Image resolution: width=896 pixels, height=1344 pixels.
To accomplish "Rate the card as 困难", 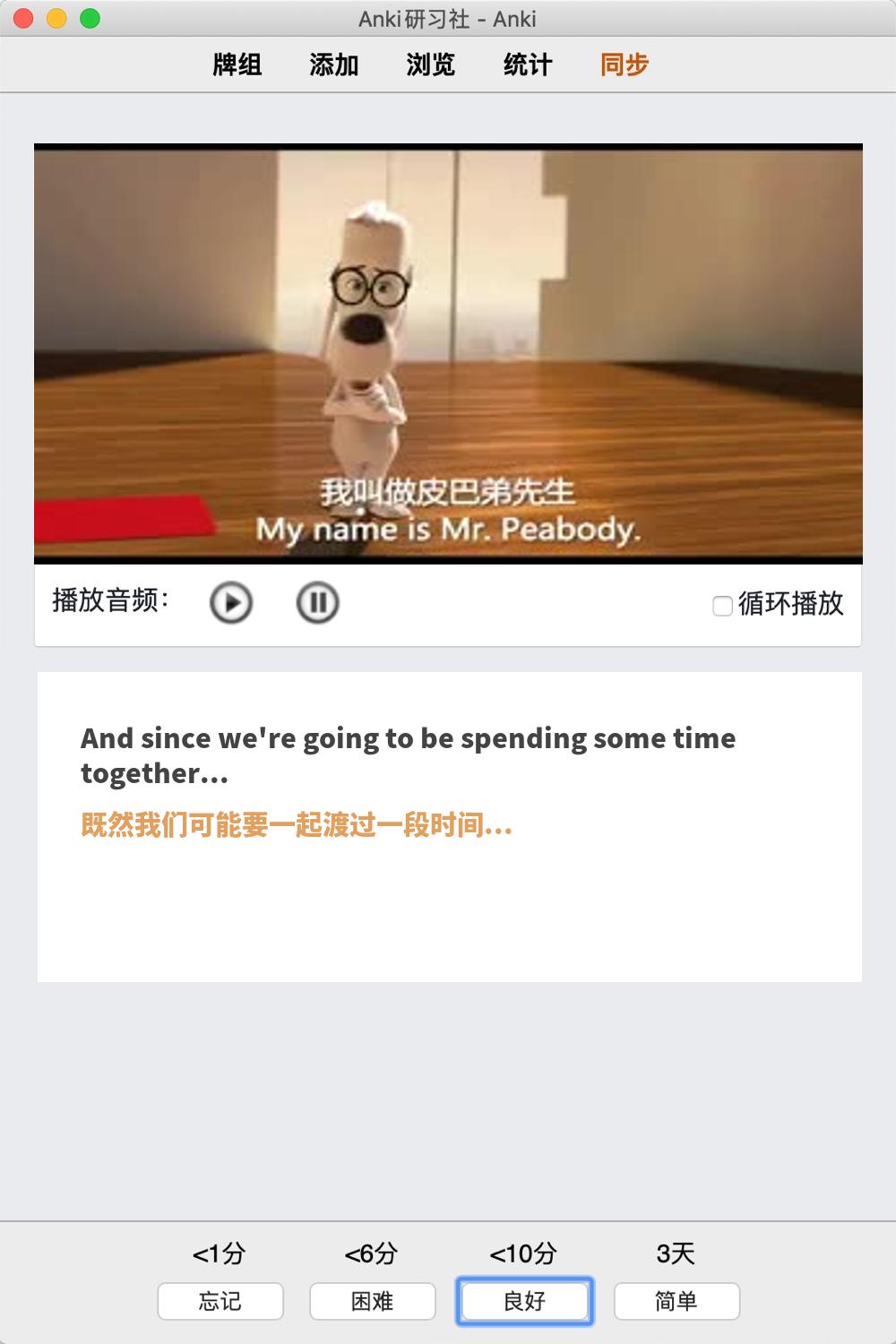I will click(373, 1301).
